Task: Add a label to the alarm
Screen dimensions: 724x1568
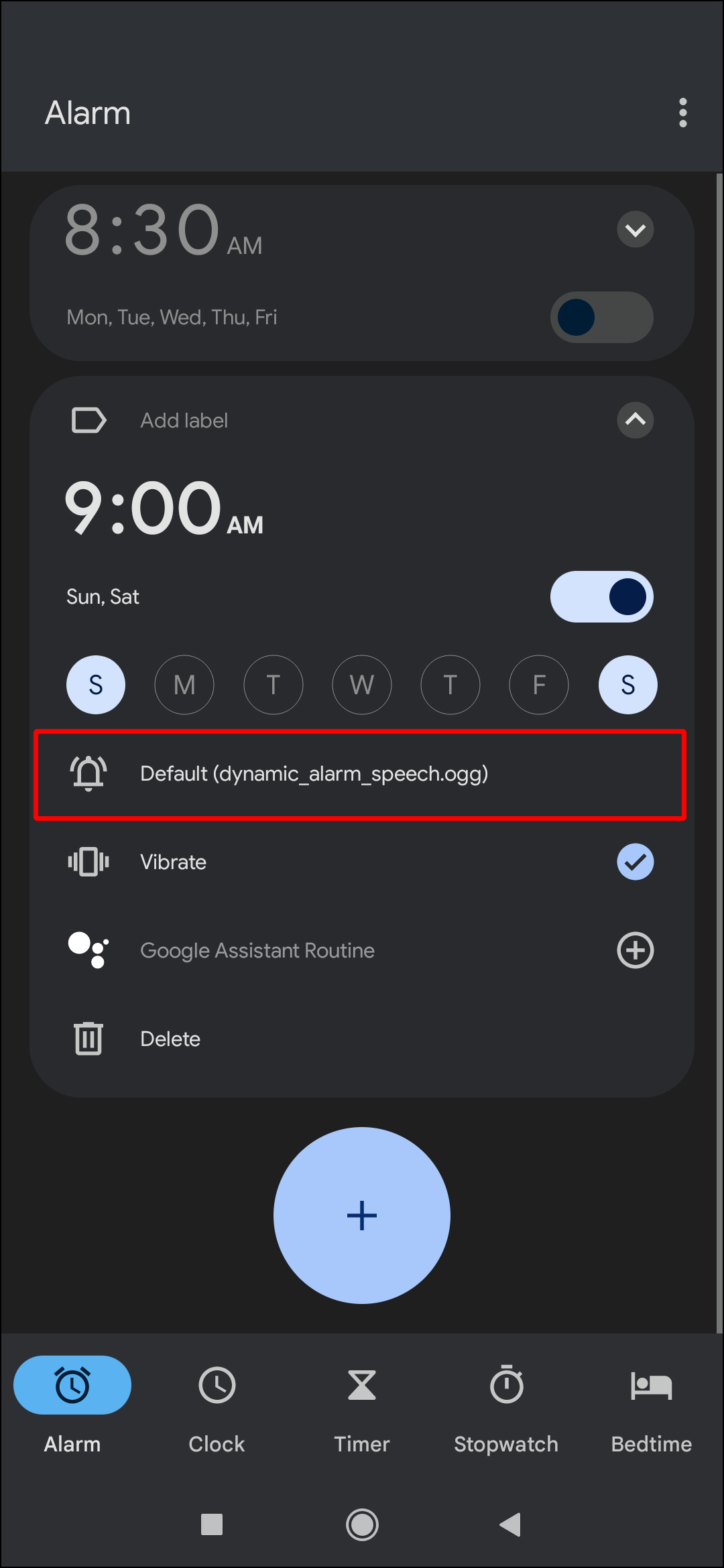Action: pyautogui.click(x=184, y=420)
